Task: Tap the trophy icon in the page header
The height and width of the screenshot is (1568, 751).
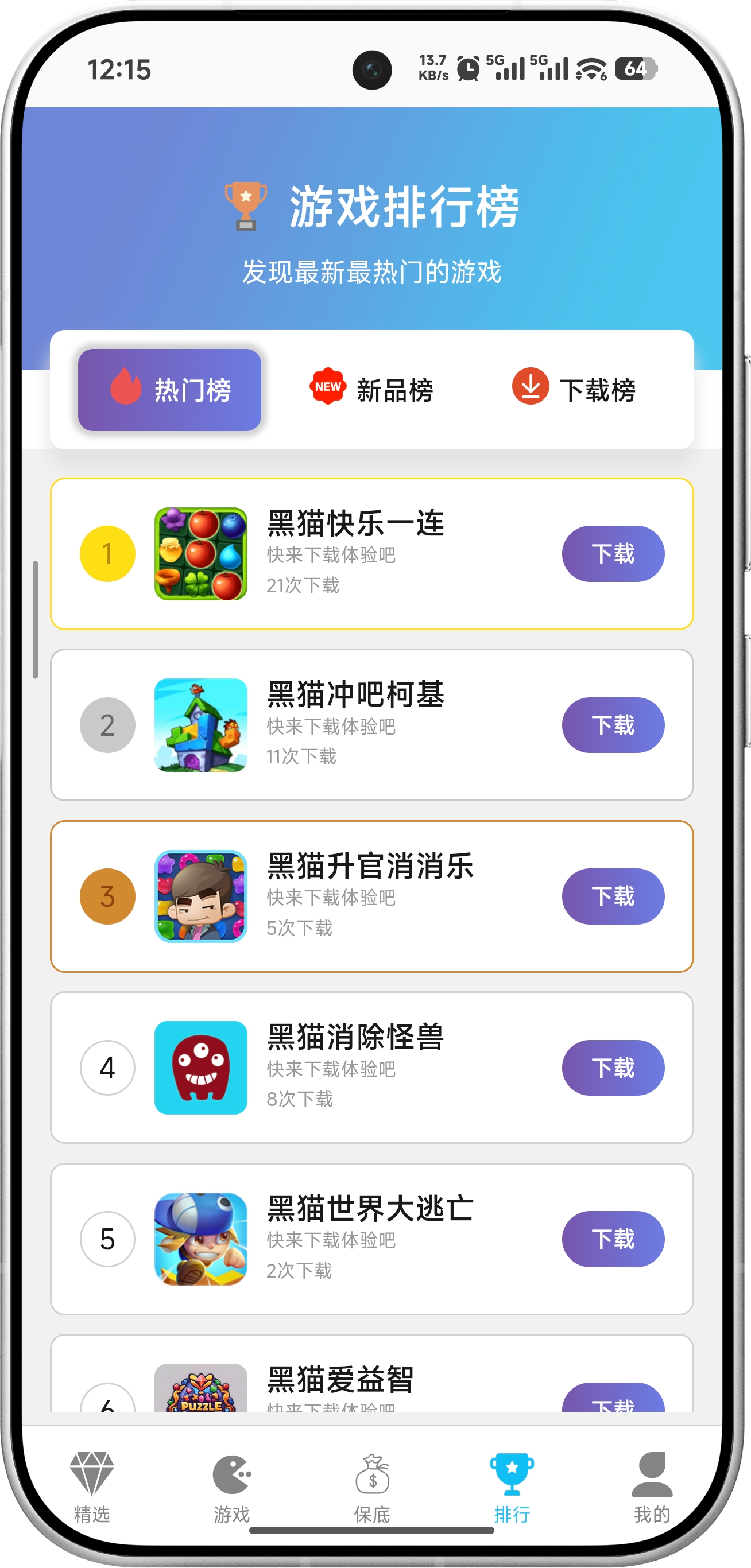Action: tap(246, 204)
